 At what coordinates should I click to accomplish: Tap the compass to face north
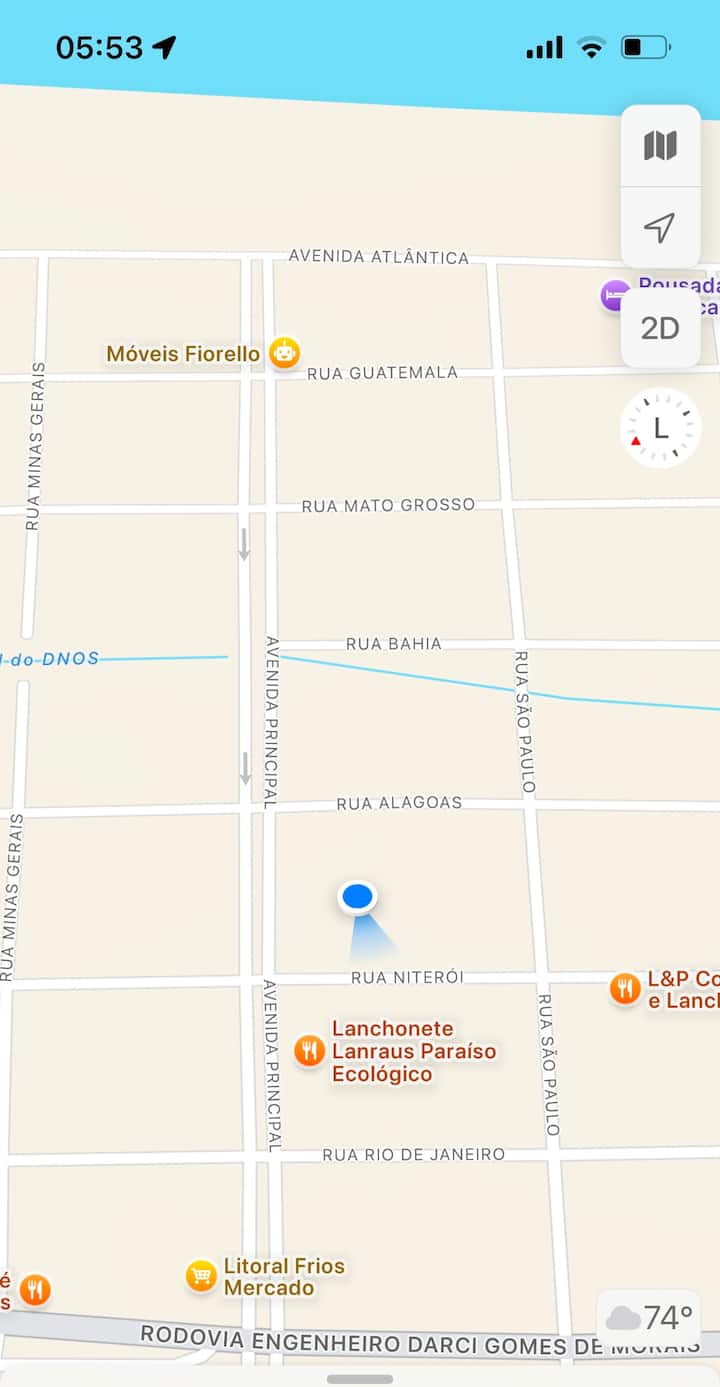660,428
